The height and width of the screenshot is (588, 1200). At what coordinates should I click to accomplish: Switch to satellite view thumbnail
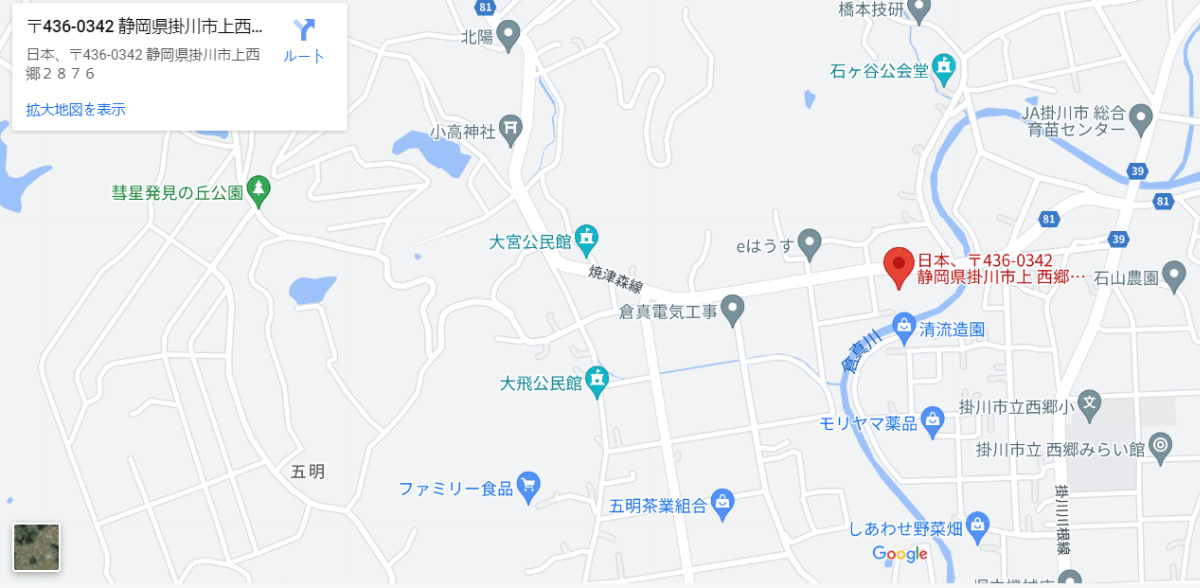(x=36, y=547)
